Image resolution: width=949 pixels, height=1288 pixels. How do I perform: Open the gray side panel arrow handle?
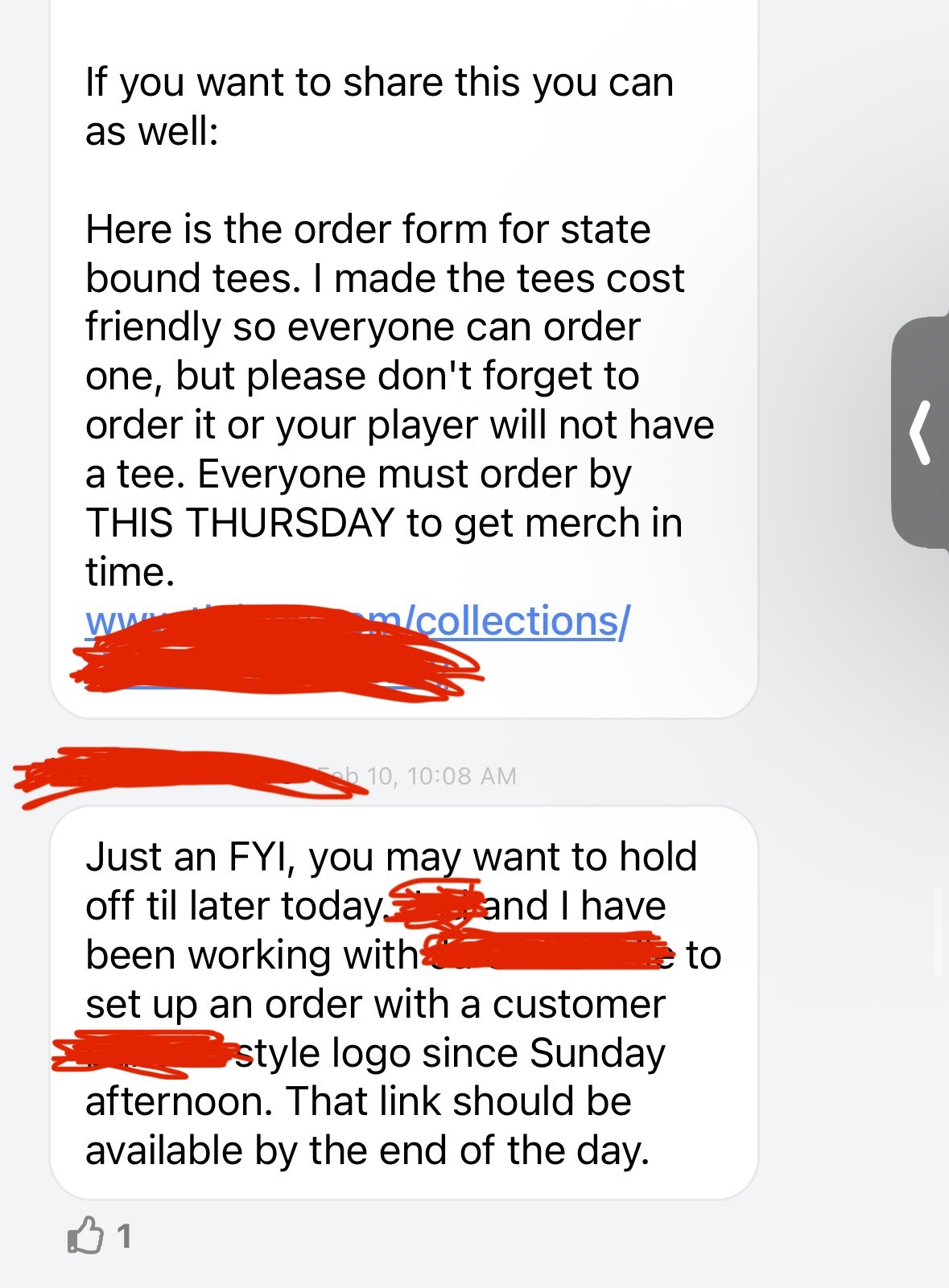920,433
